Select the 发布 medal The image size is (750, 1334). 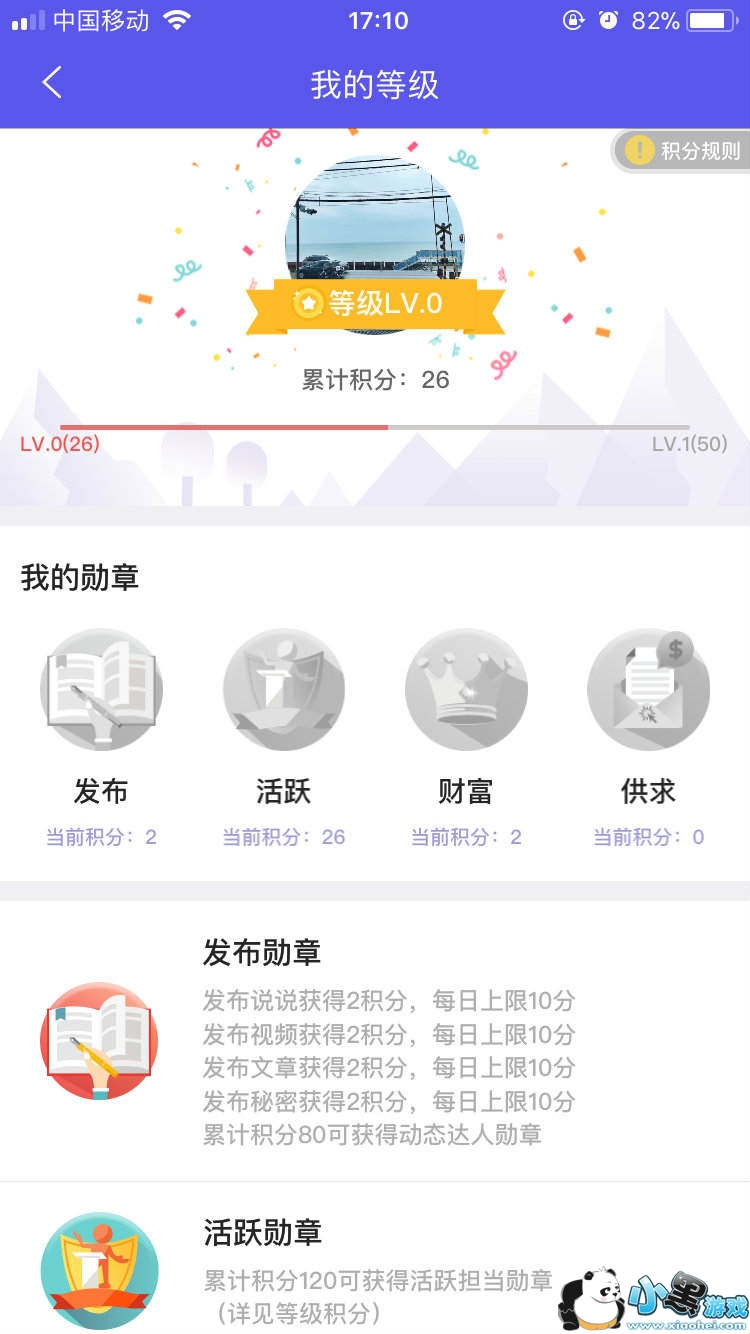pyautogui.click(x=101, y=689)
